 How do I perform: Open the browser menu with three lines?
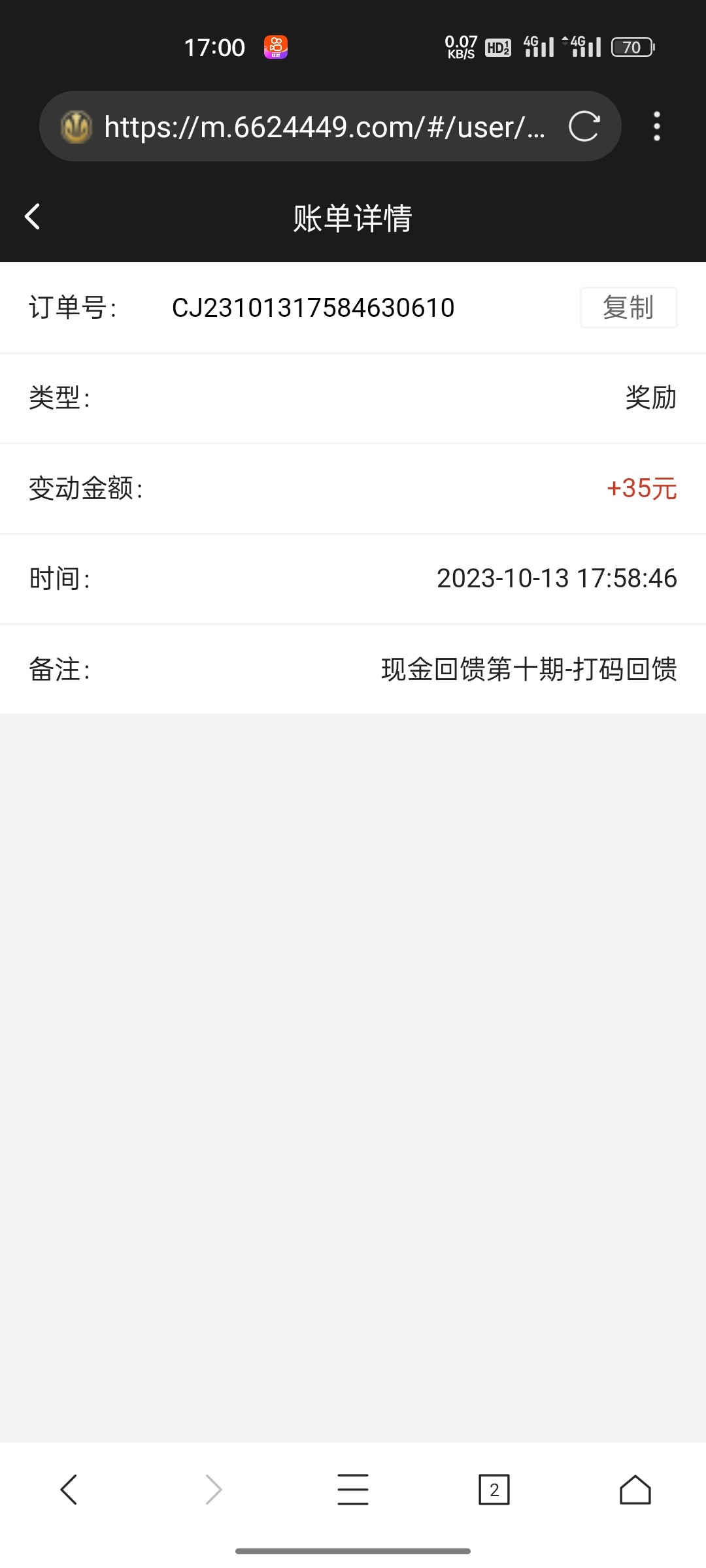353,1490
